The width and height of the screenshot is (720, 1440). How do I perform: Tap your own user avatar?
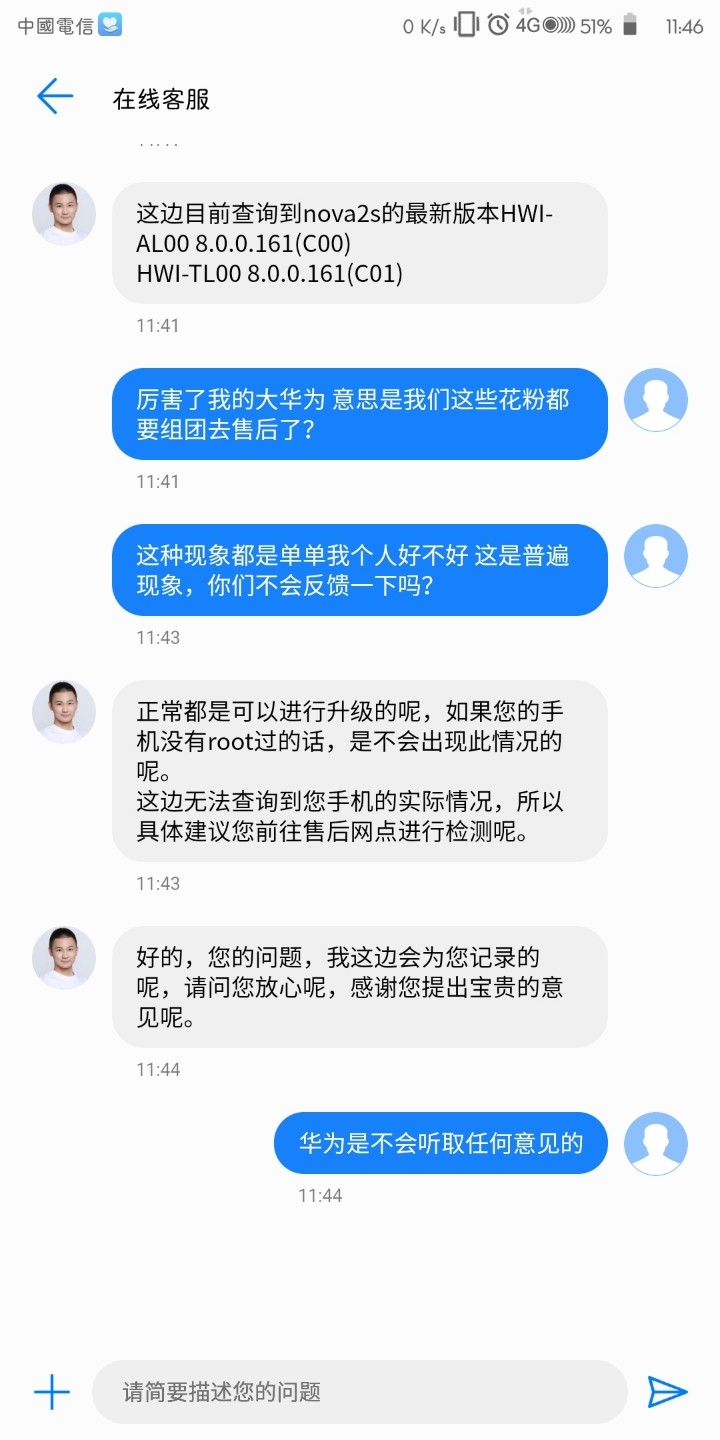pyautogui.click(x=656, y=1143)
